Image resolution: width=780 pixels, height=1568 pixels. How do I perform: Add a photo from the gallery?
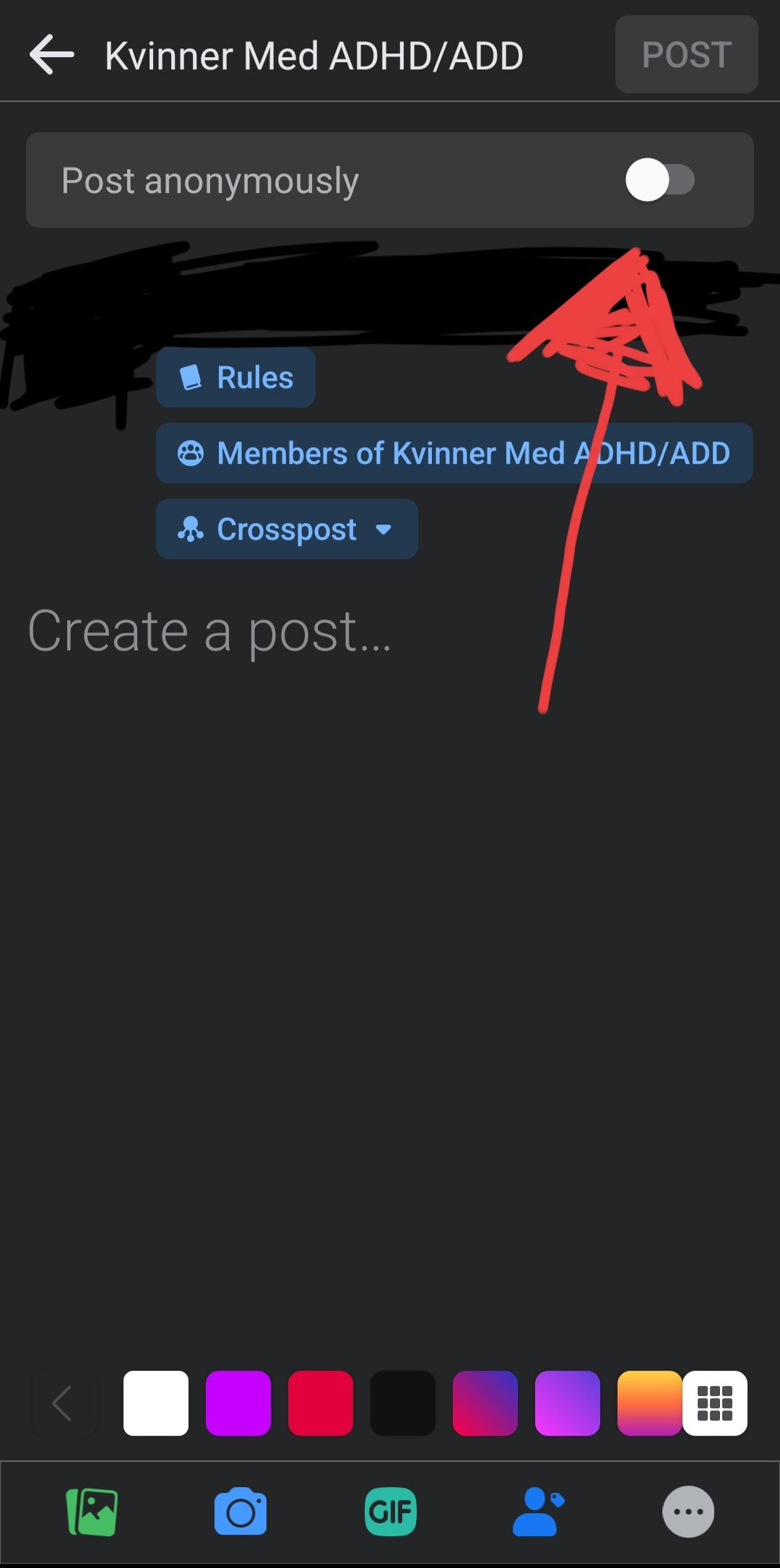pyautogui.click(x=92, y=1512)
